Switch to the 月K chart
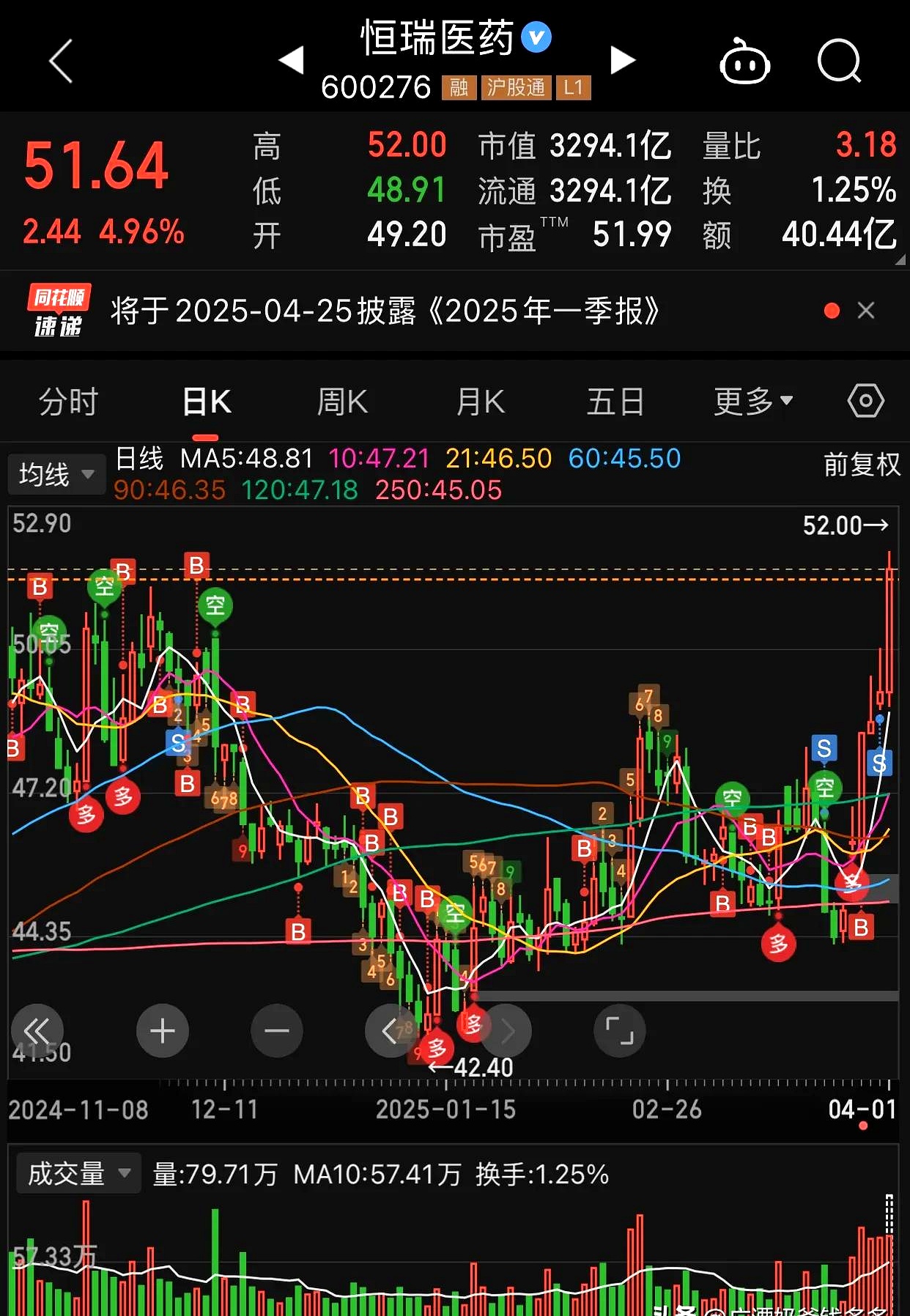 pos(480,402)
